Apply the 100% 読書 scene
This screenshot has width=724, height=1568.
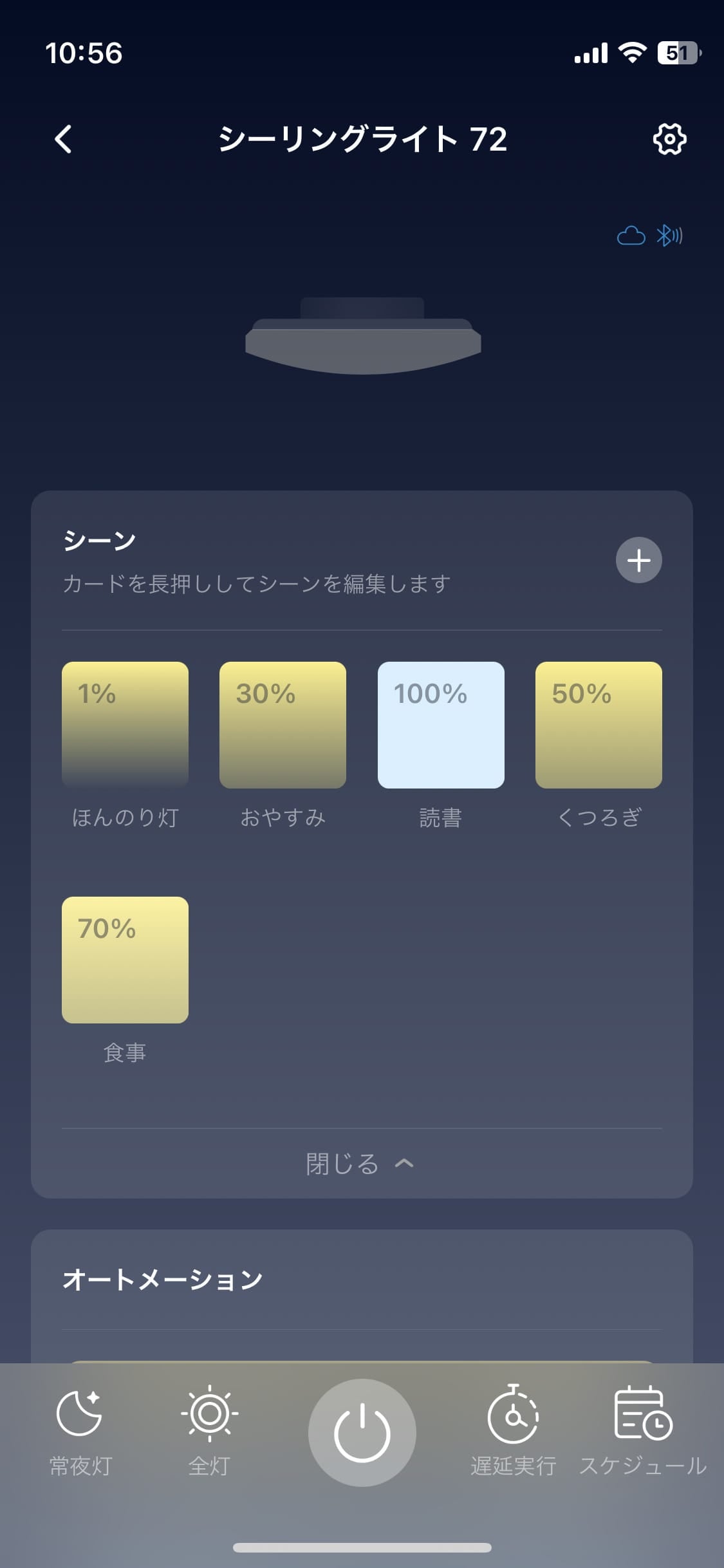tap(441, 725)
